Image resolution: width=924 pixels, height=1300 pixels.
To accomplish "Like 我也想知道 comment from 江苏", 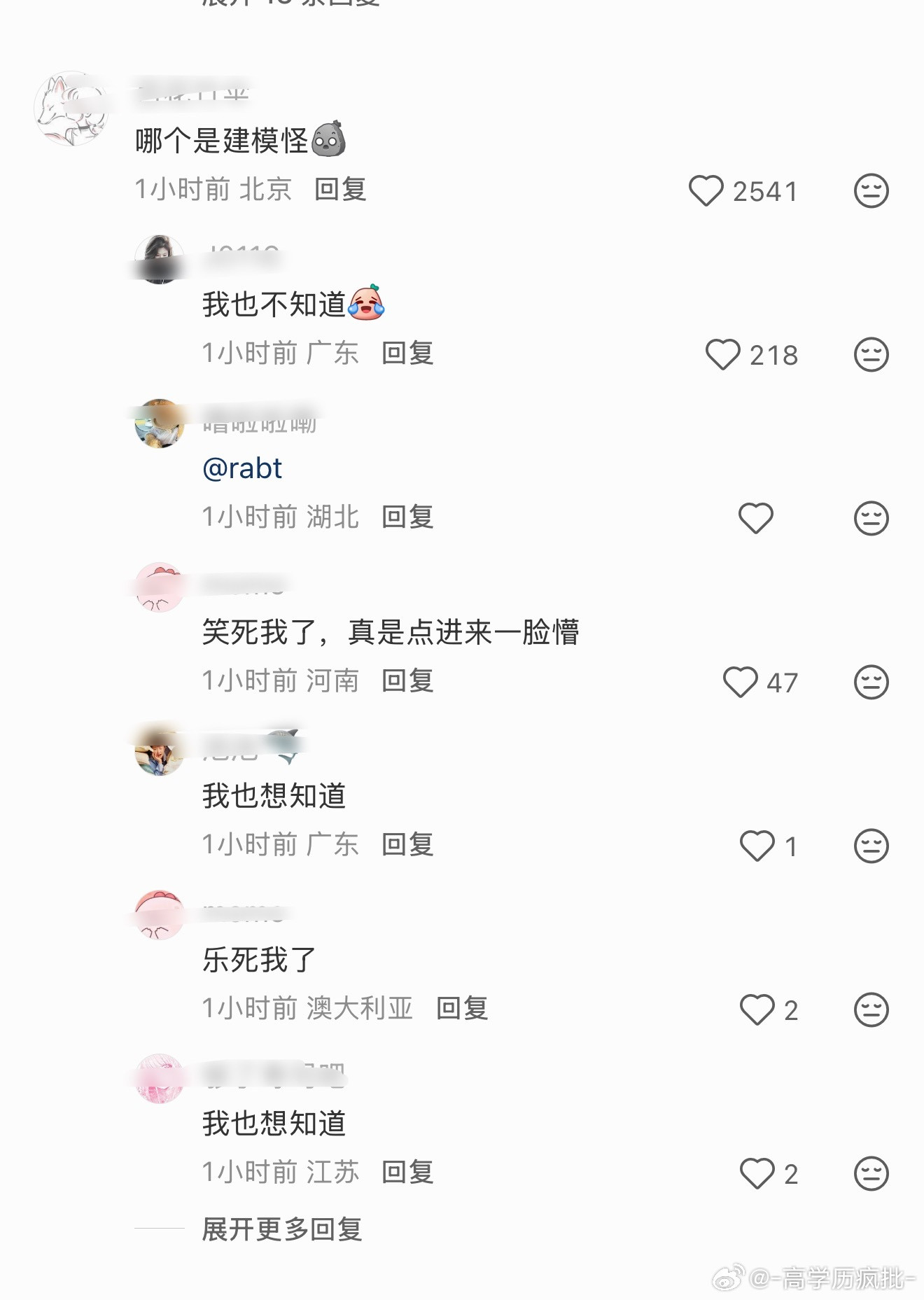I will click(757, 1173).
